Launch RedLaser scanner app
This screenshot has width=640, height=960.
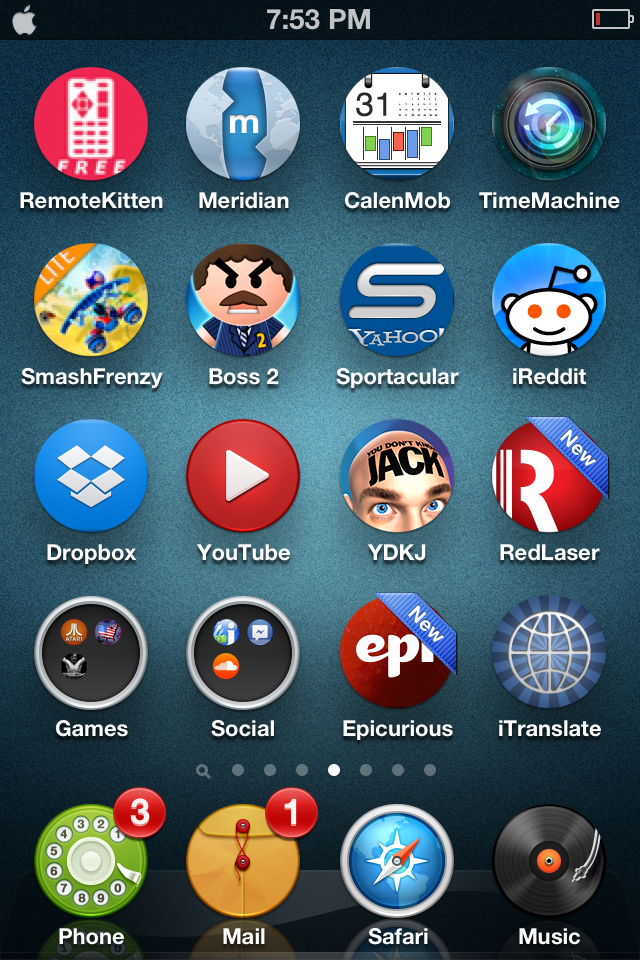pyautogui.click(x=549, y=476)
